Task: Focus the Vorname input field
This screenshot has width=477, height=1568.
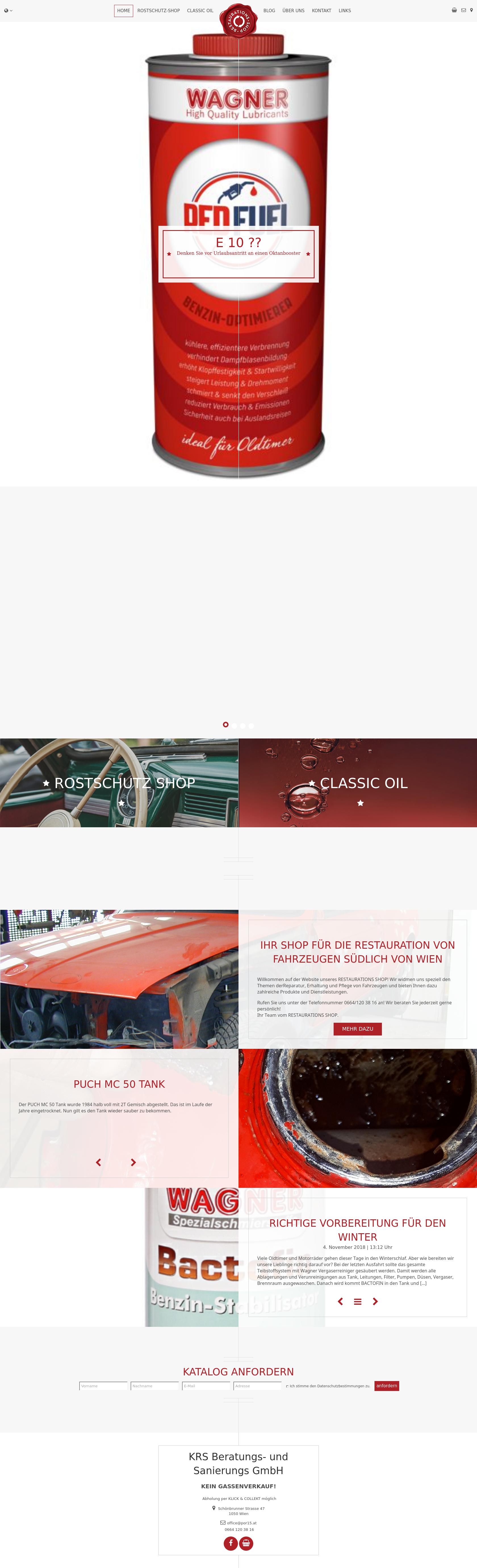Action: point(103,1386)
